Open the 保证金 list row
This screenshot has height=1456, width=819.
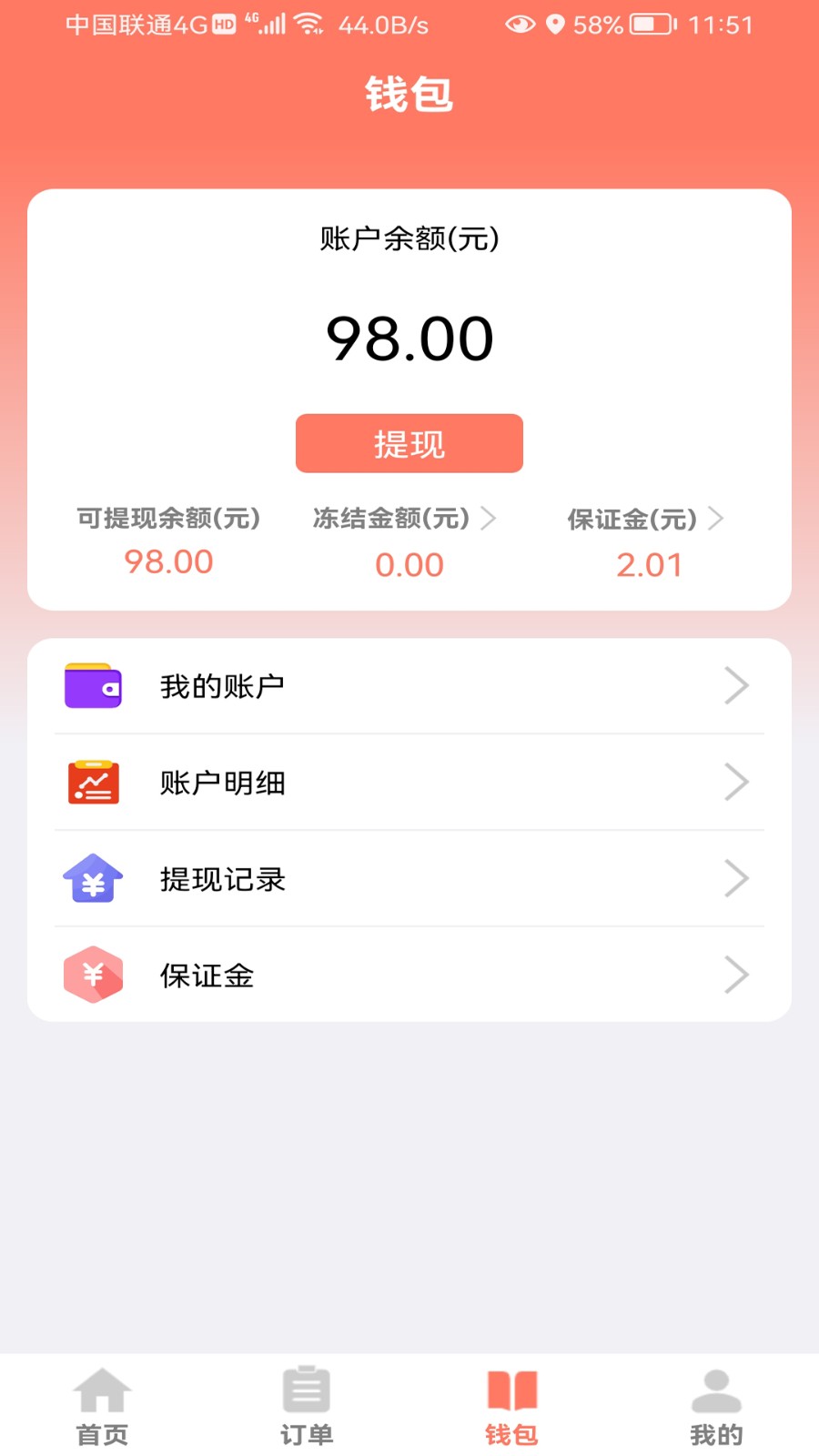(x=409, y=976)
